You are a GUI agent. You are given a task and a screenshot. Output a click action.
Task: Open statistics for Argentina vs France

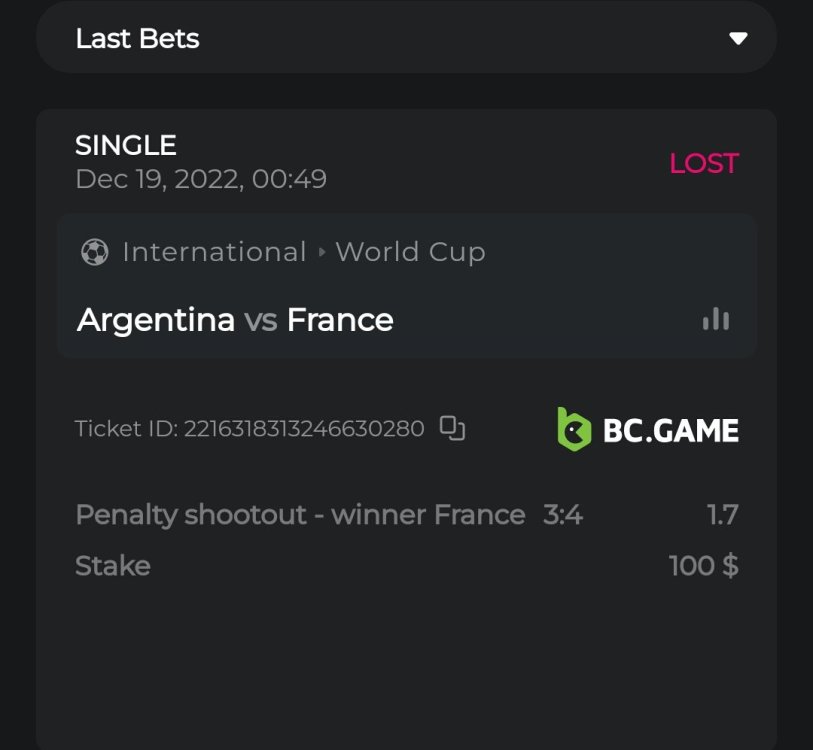pyautogui.click(x=716, y=319)
